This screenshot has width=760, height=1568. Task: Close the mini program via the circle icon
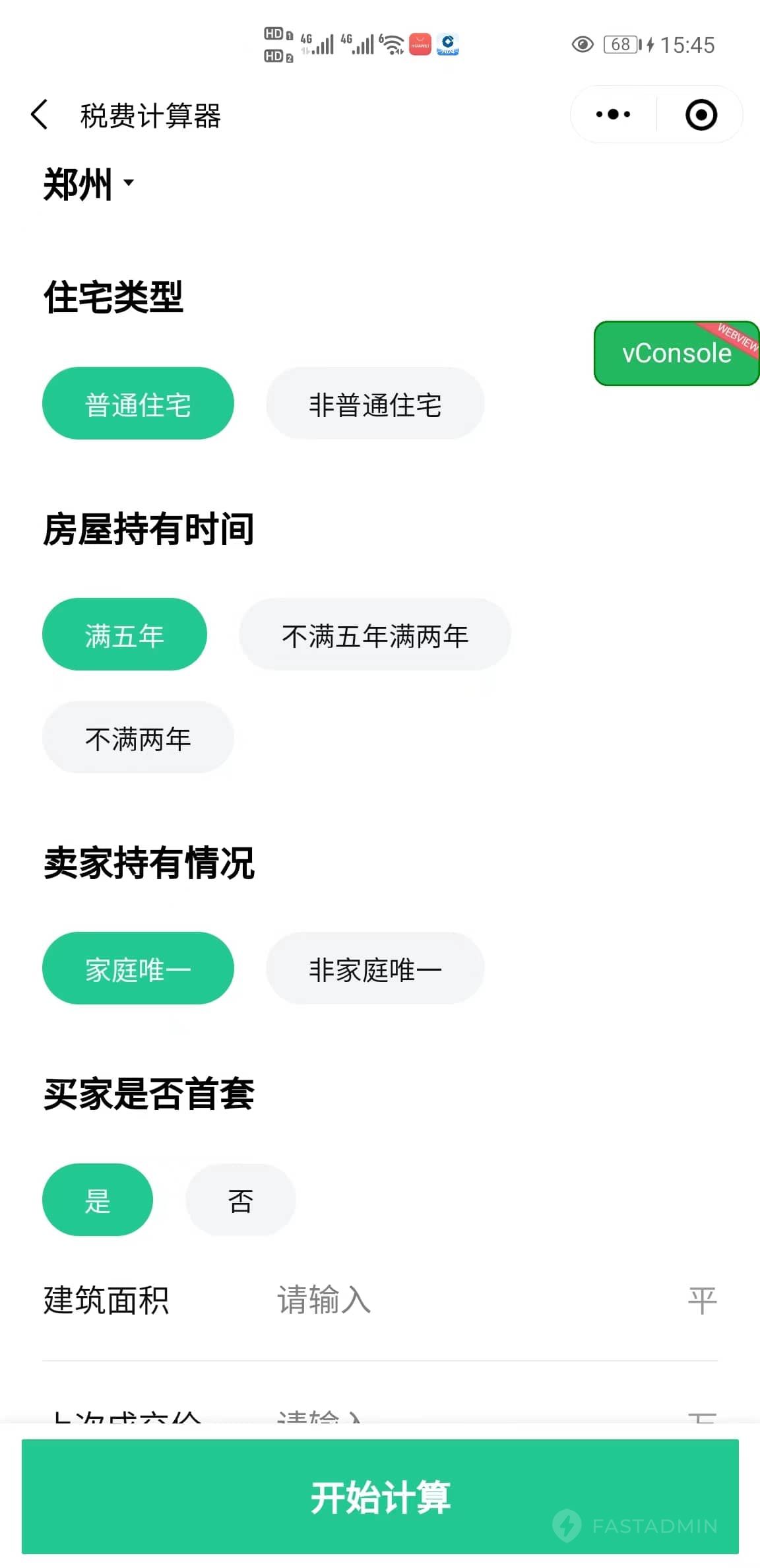coord(701,115)
